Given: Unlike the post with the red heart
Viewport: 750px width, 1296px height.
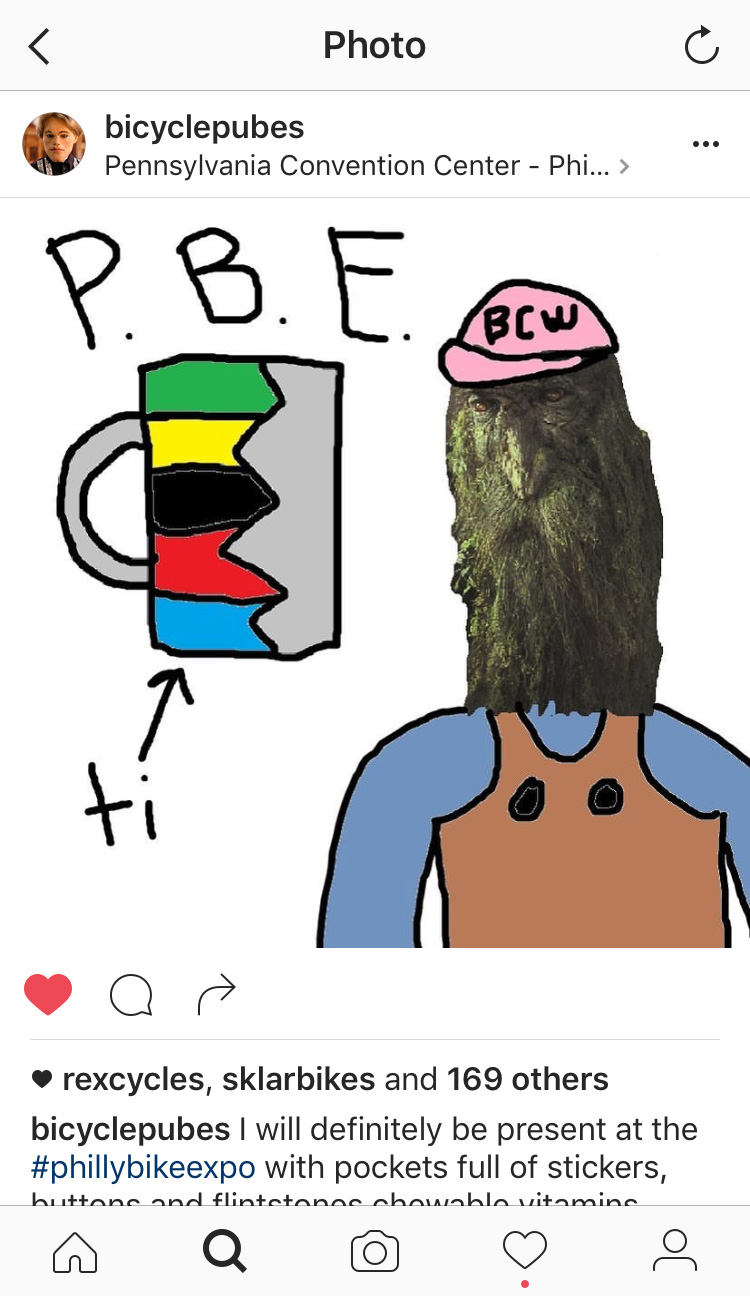Looking at the screenshot, I should coord(48,994).
